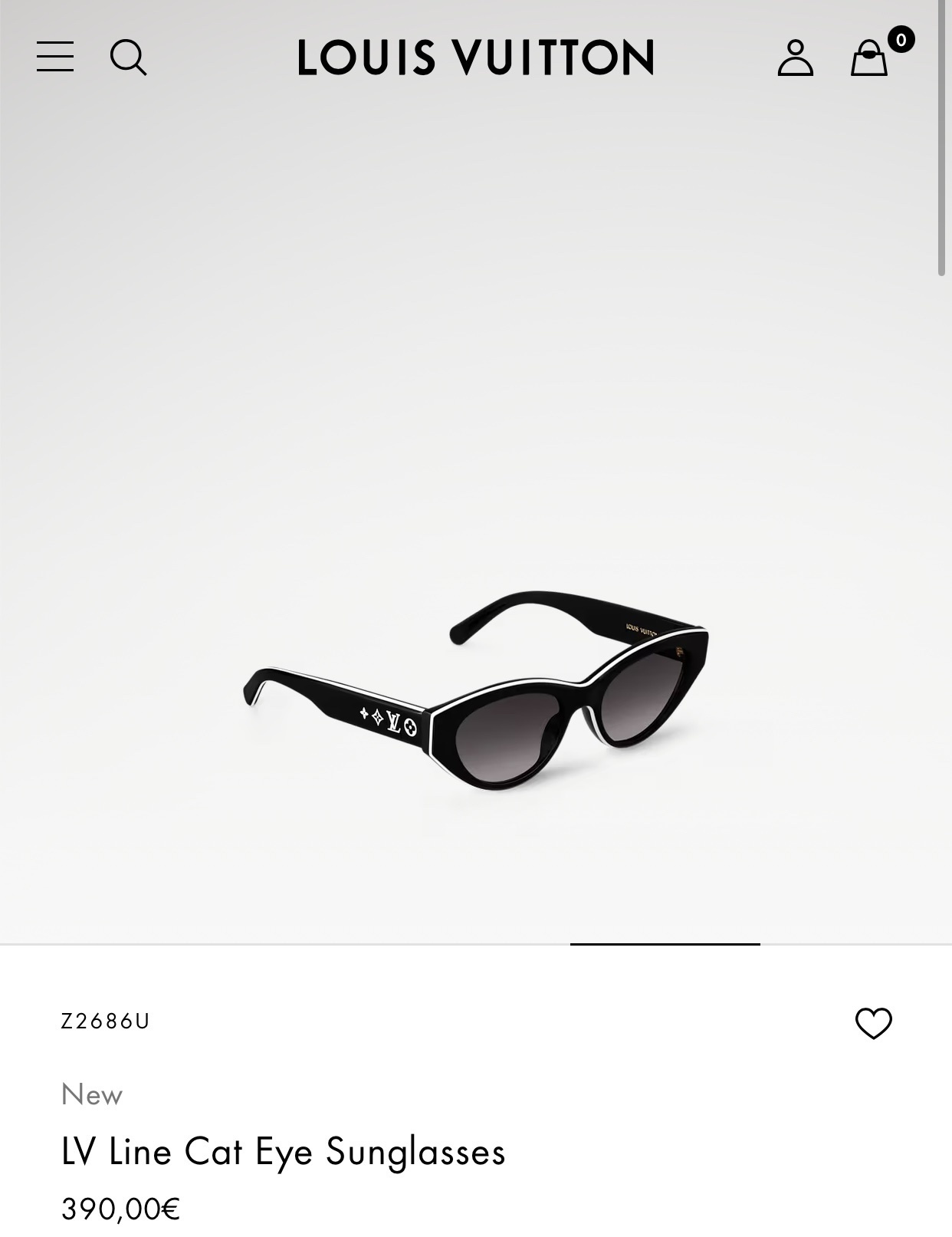Open the hamburger navigation menu
Image resolution: width=952 pixels, height=1237 pixels.
(55, 58)
